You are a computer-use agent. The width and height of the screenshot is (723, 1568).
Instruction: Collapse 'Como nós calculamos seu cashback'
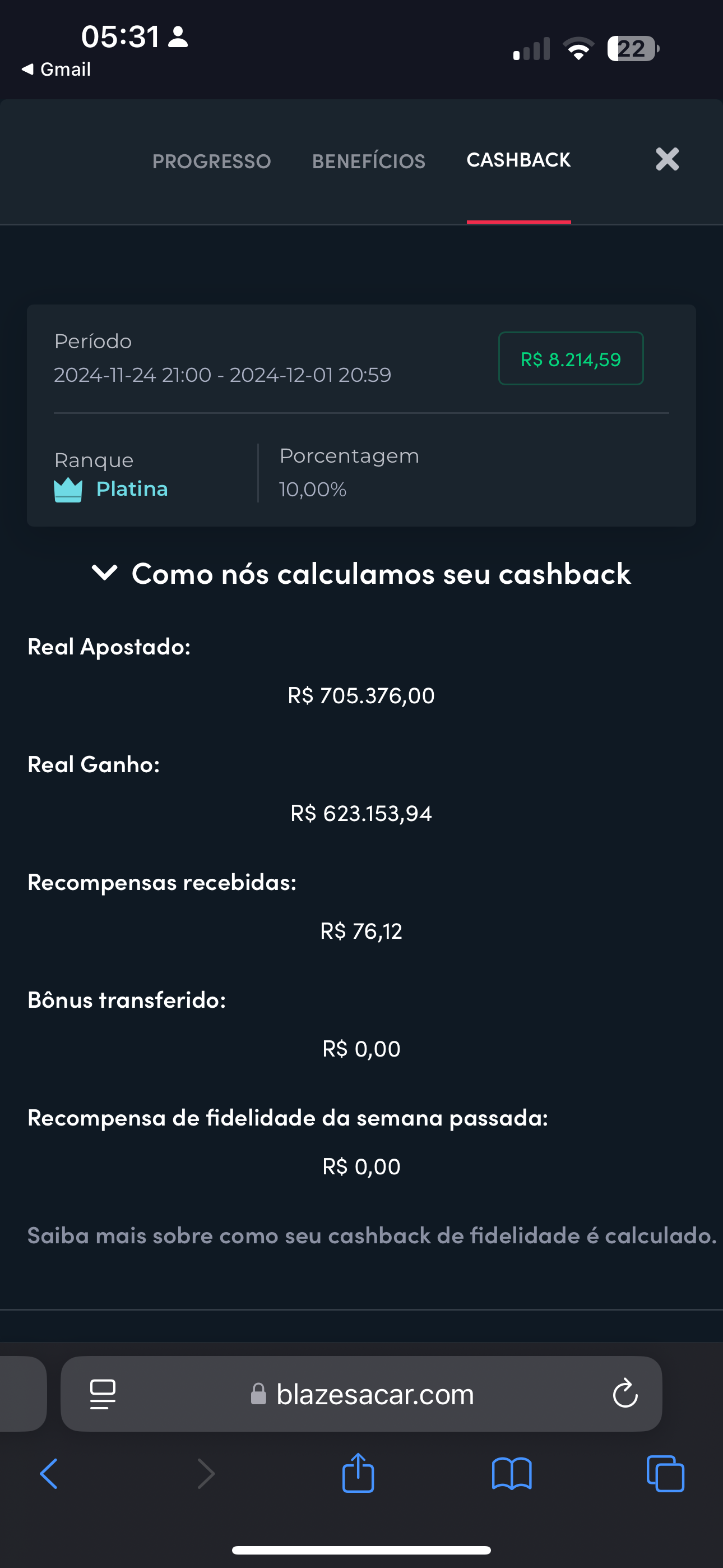point(361,574)
